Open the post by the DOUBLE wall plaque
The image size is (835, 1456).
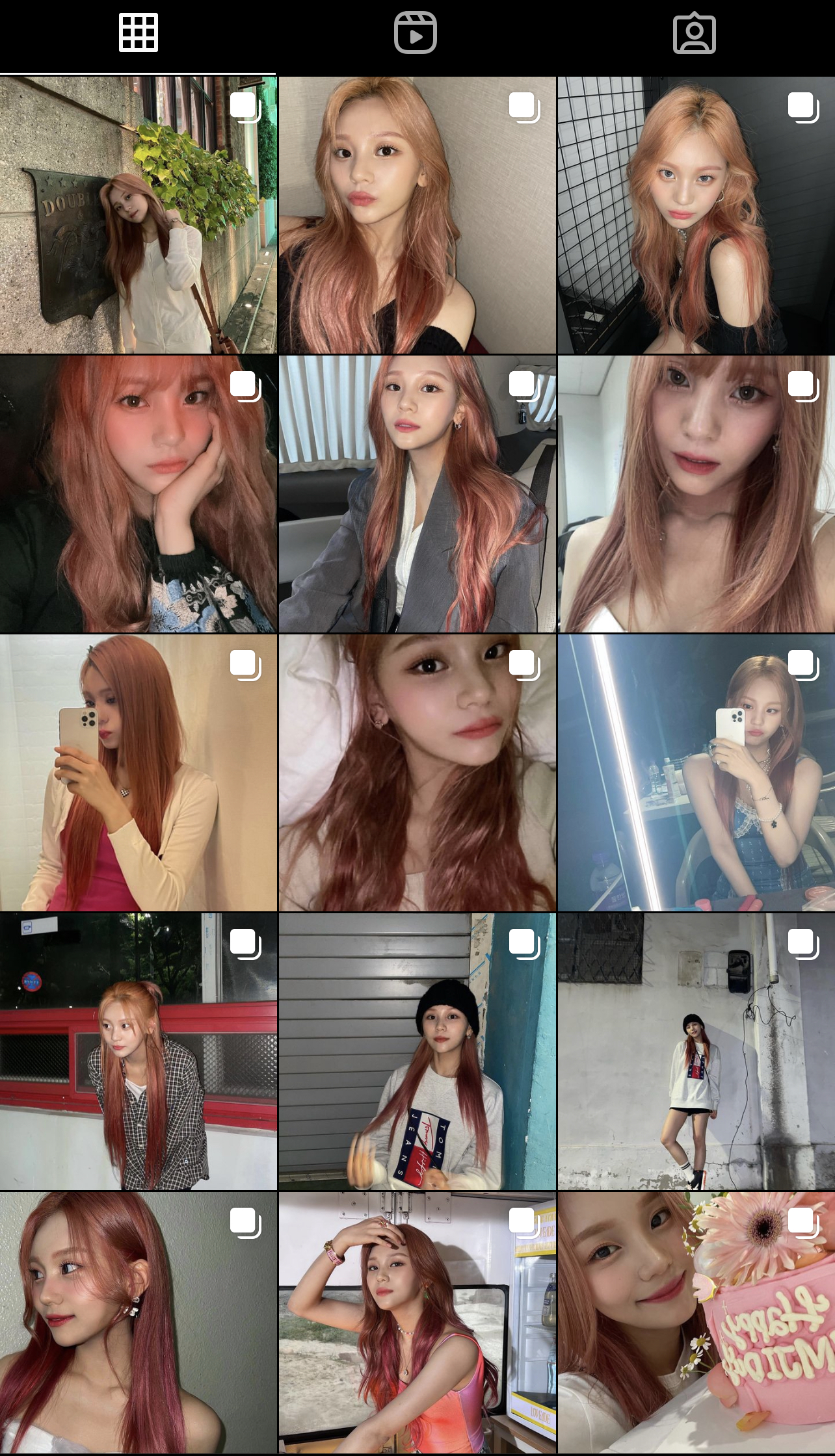pos(138,215)
